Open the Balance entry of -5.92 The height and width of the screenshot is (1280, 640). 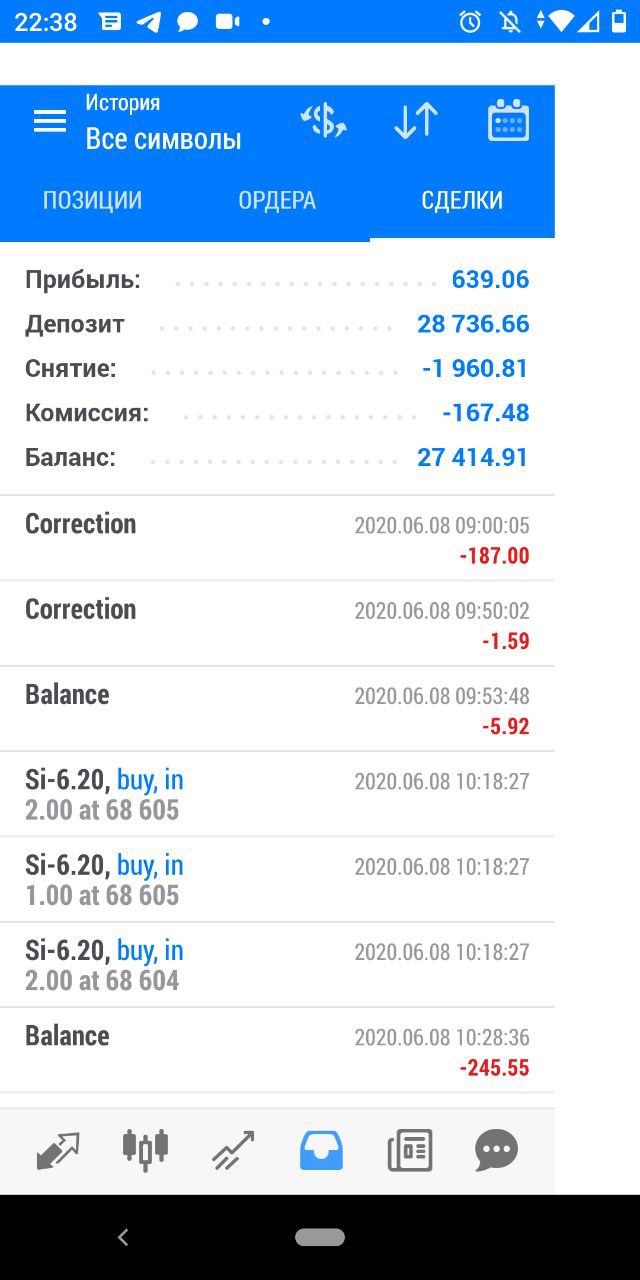point(277,708)
